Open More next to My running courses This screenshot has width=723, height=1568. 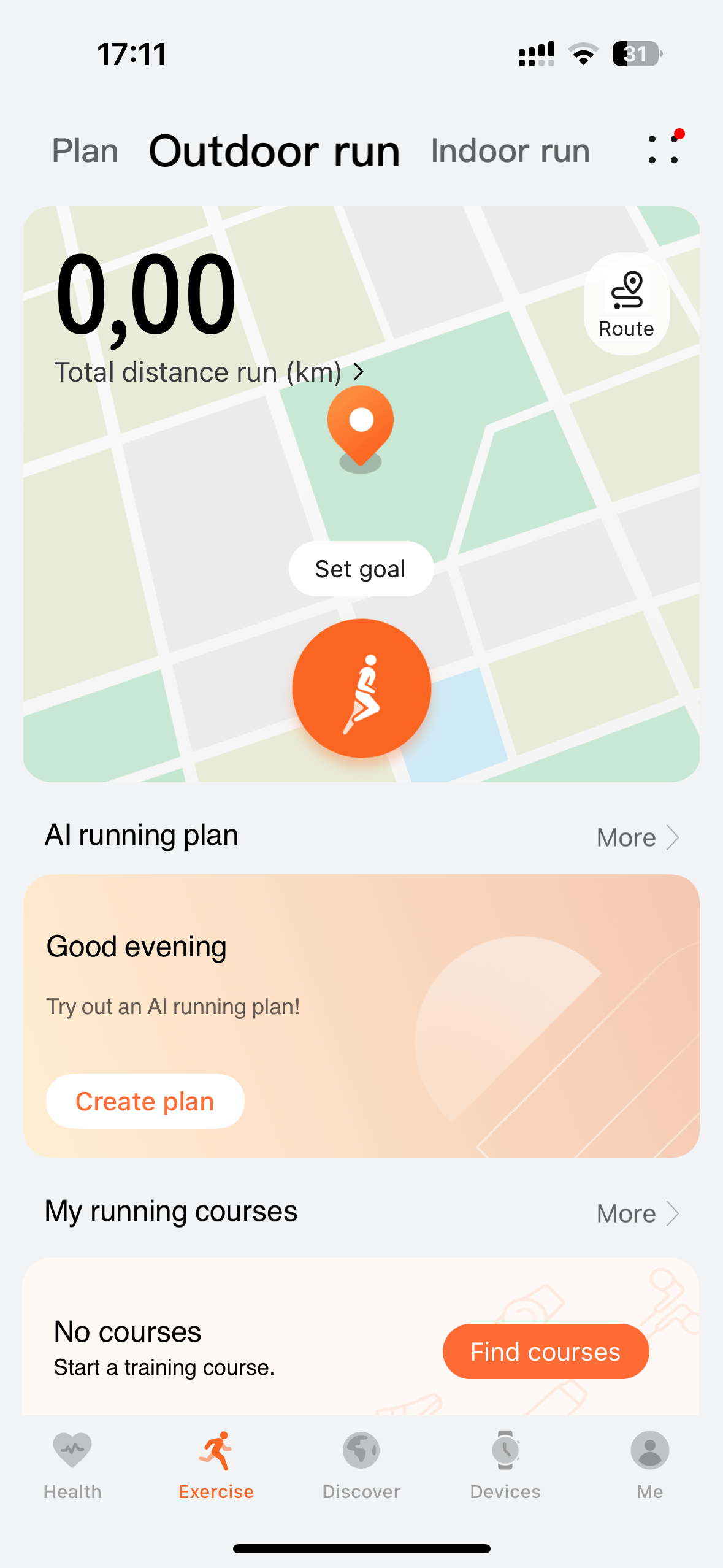point(638,1213)
